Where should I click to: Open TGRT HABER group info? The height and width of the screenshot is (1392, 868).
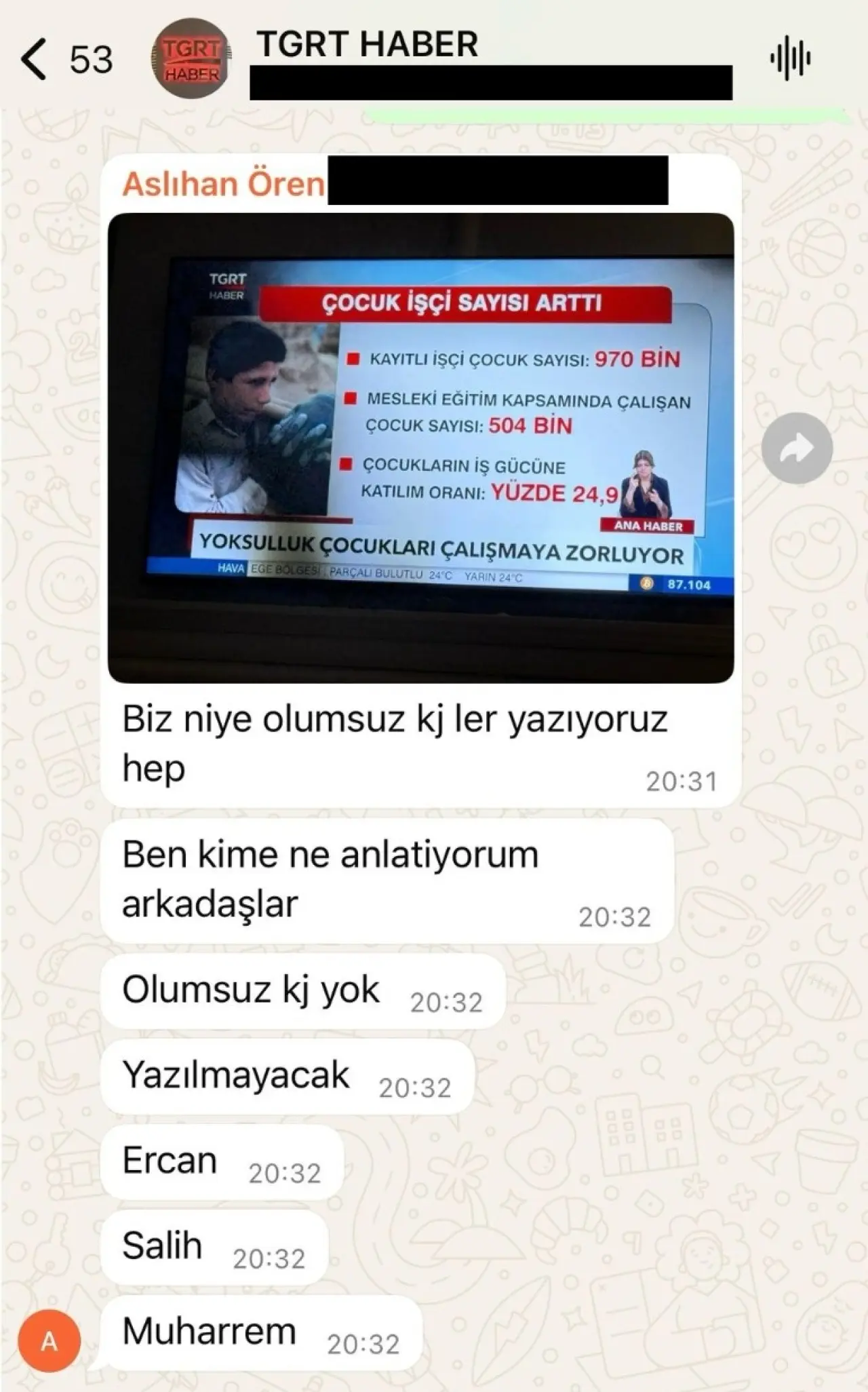point(367,45)
